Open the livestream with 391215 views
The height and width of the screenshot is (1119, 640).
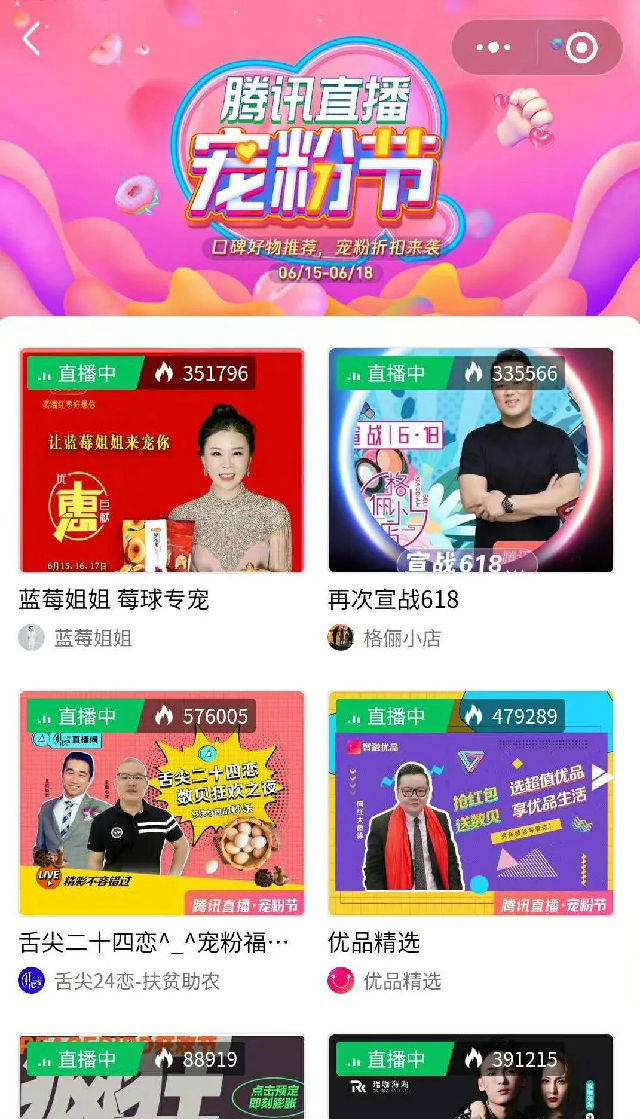pyautogui.click(x=471, y=1076)
